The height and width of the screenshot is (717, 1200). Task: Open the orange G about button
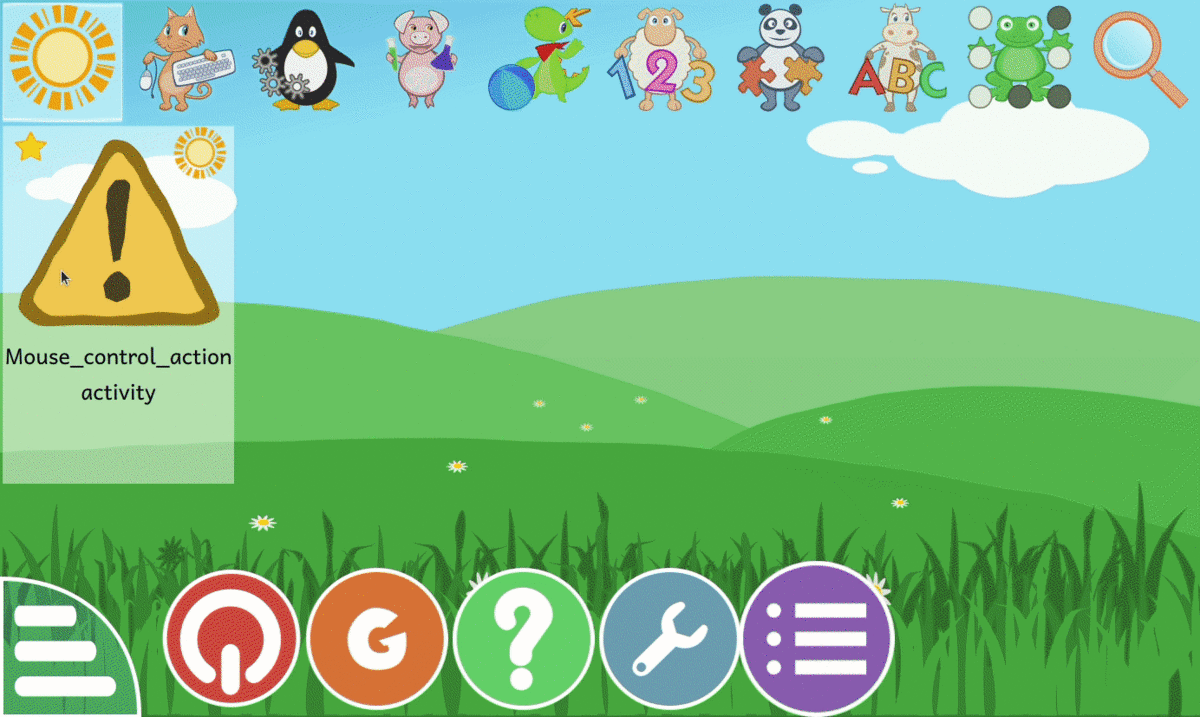tap(377, 638)
